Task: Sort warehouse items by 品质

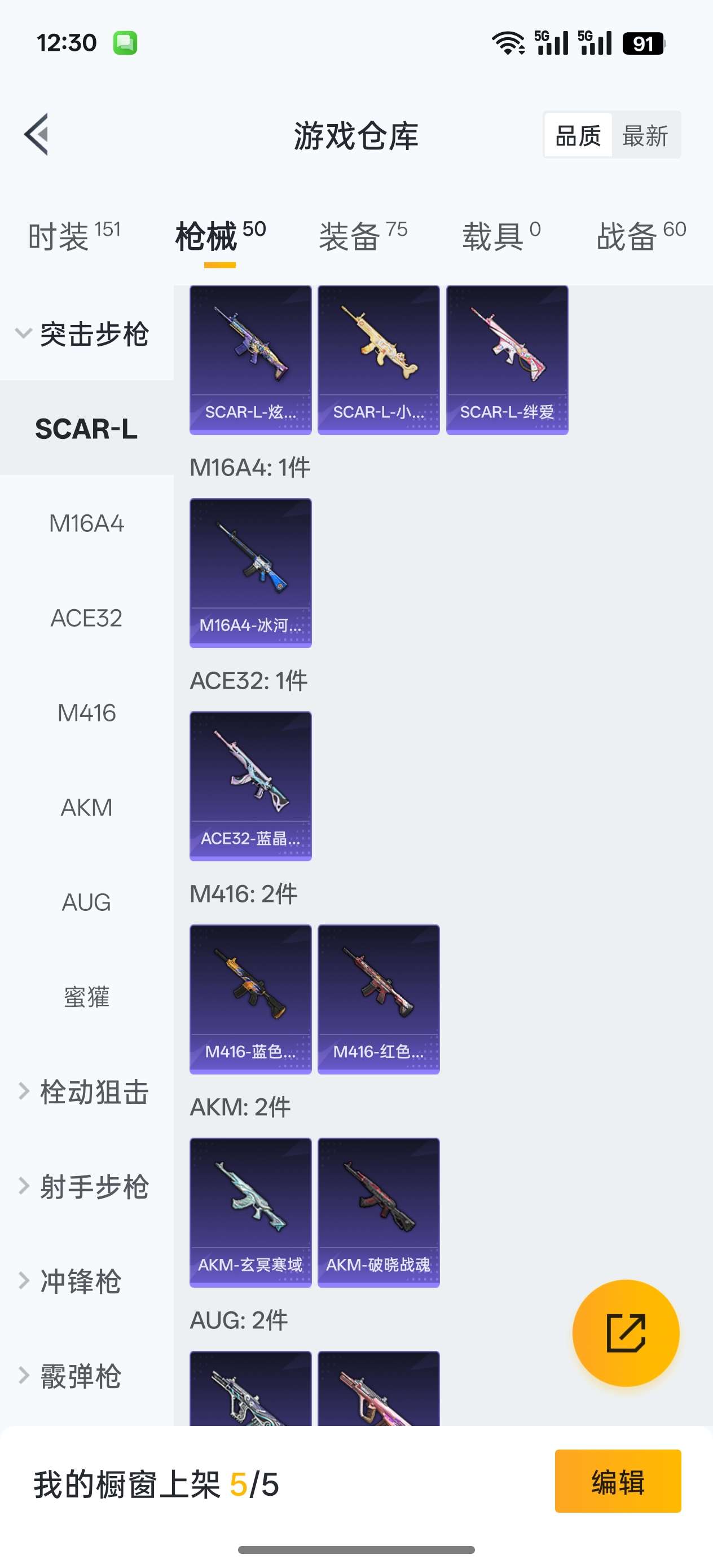Action: [578, 135]
